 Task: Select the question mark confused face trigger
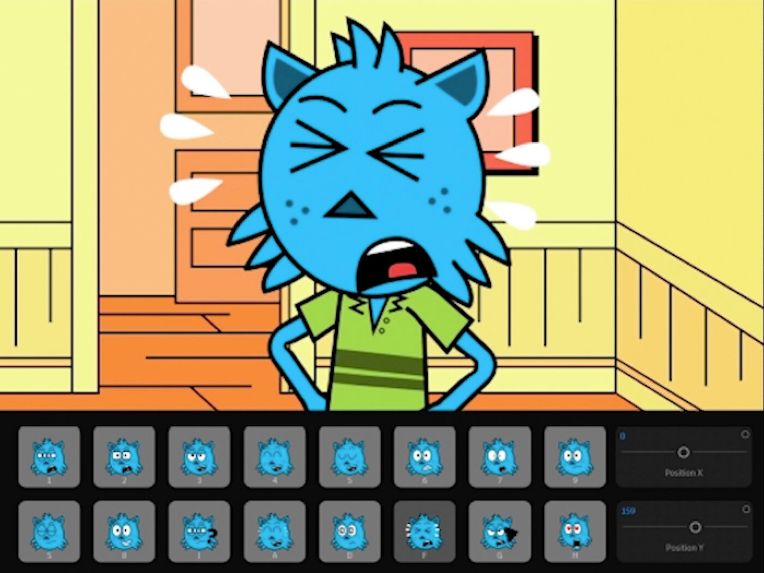click(x=199, y=531)
